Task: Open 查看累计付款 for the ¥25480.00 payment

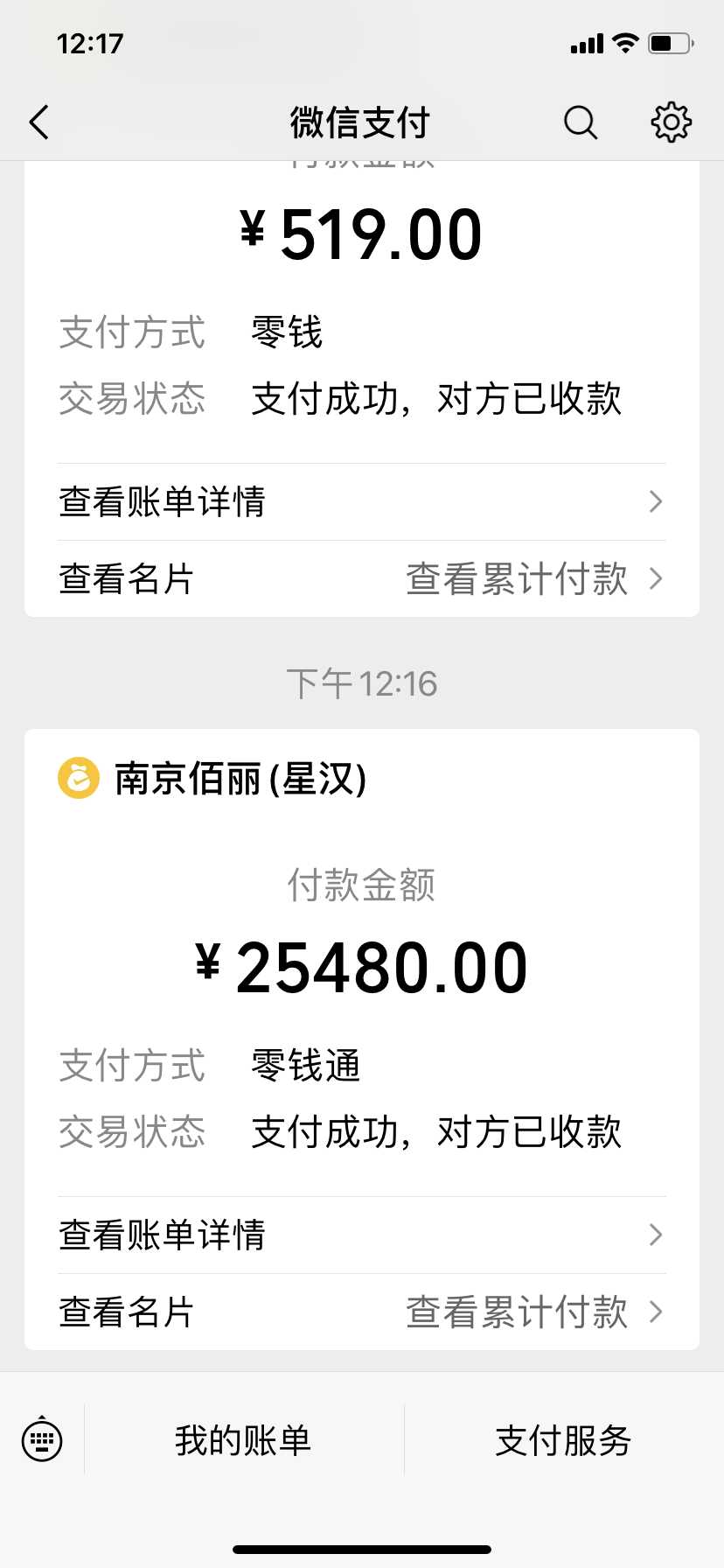Action: [x=533, y=1312]
